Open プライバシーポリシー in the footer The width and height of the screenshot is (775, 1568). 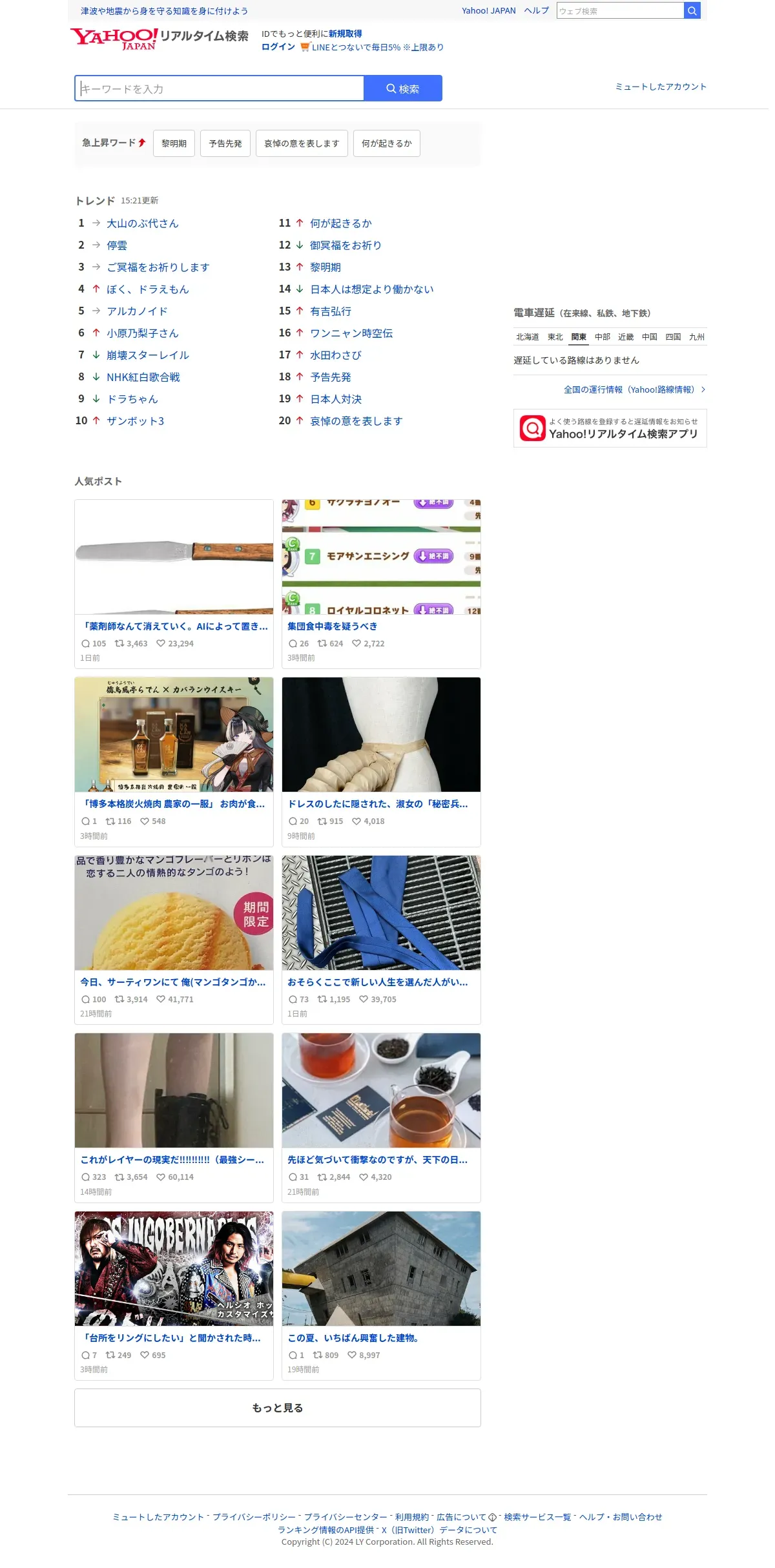254,1517
